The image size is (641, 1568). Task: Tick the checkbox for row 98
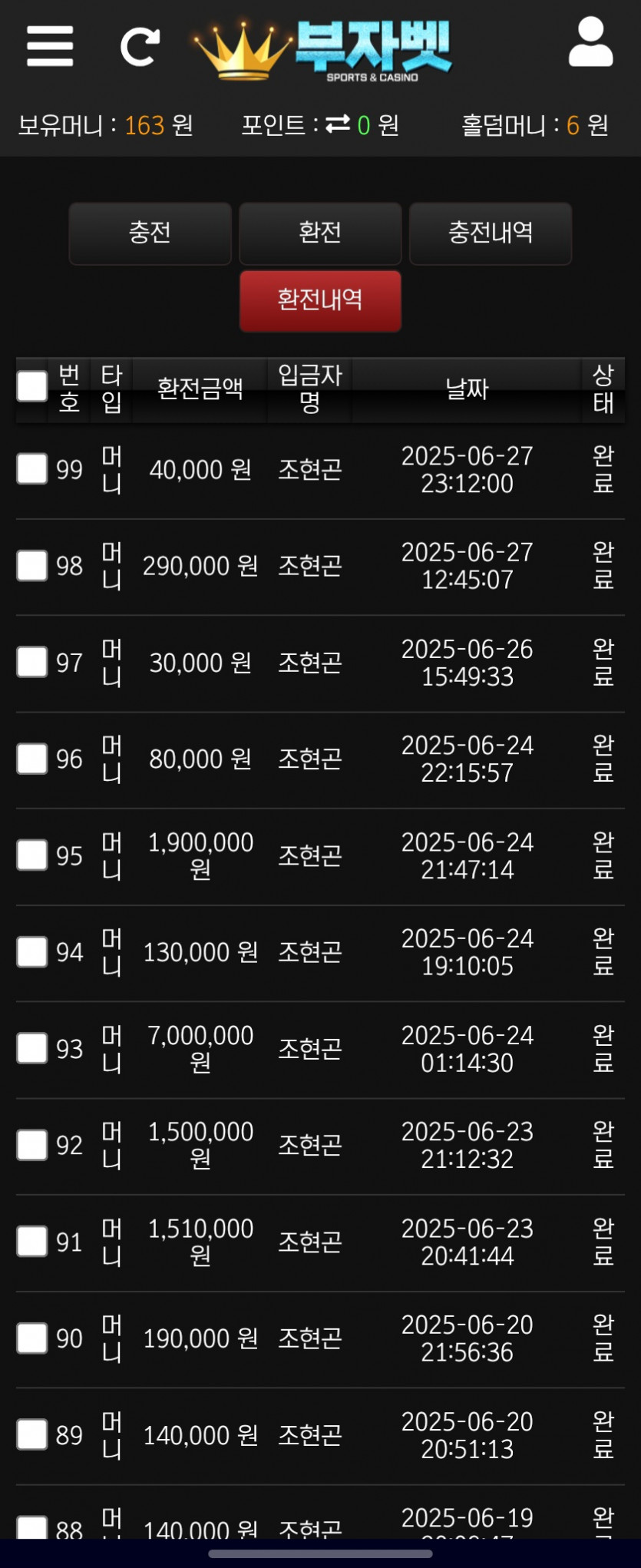(32, 566)
